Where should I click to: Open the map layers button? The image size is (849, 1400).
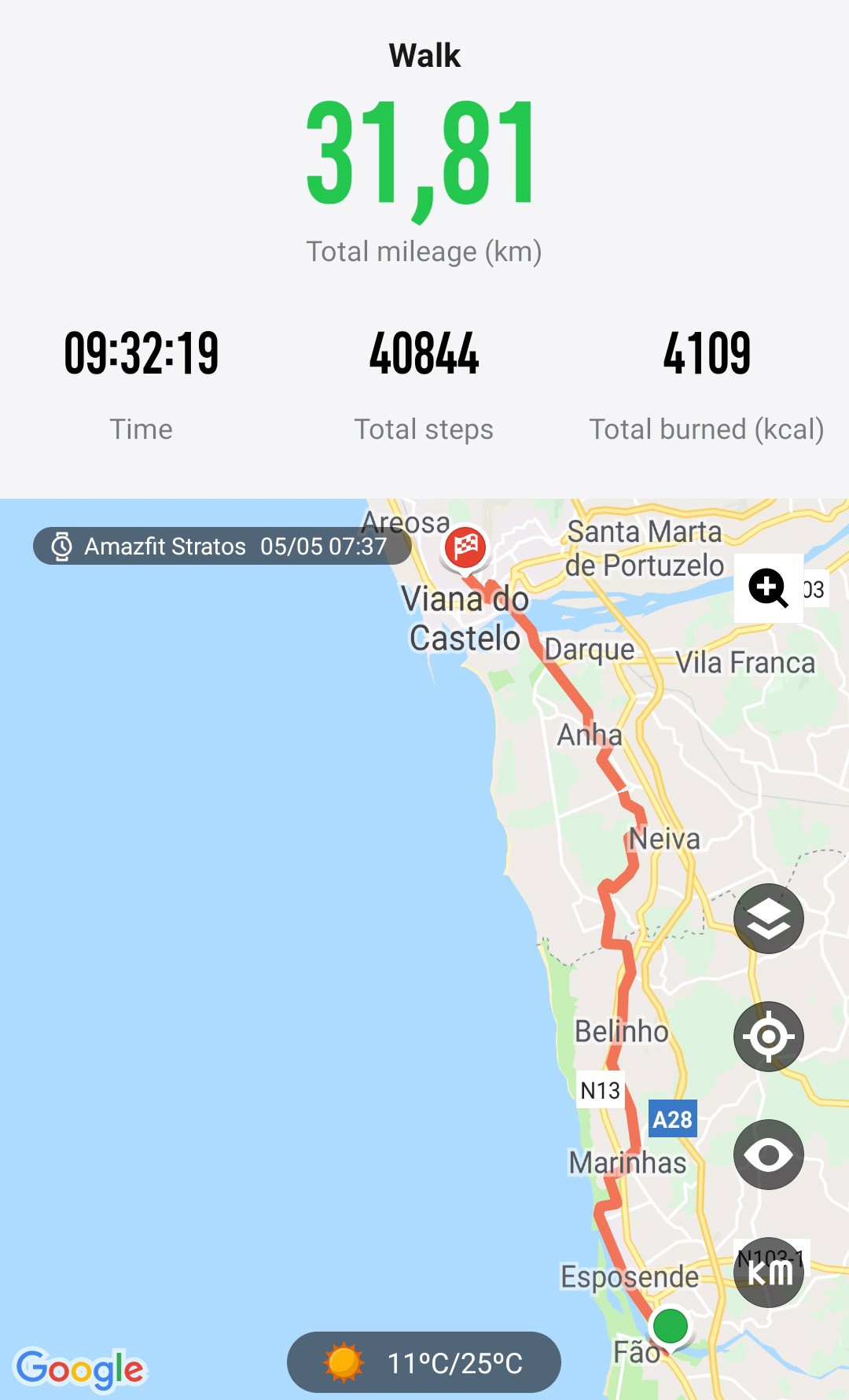click(x=768, y=919)
